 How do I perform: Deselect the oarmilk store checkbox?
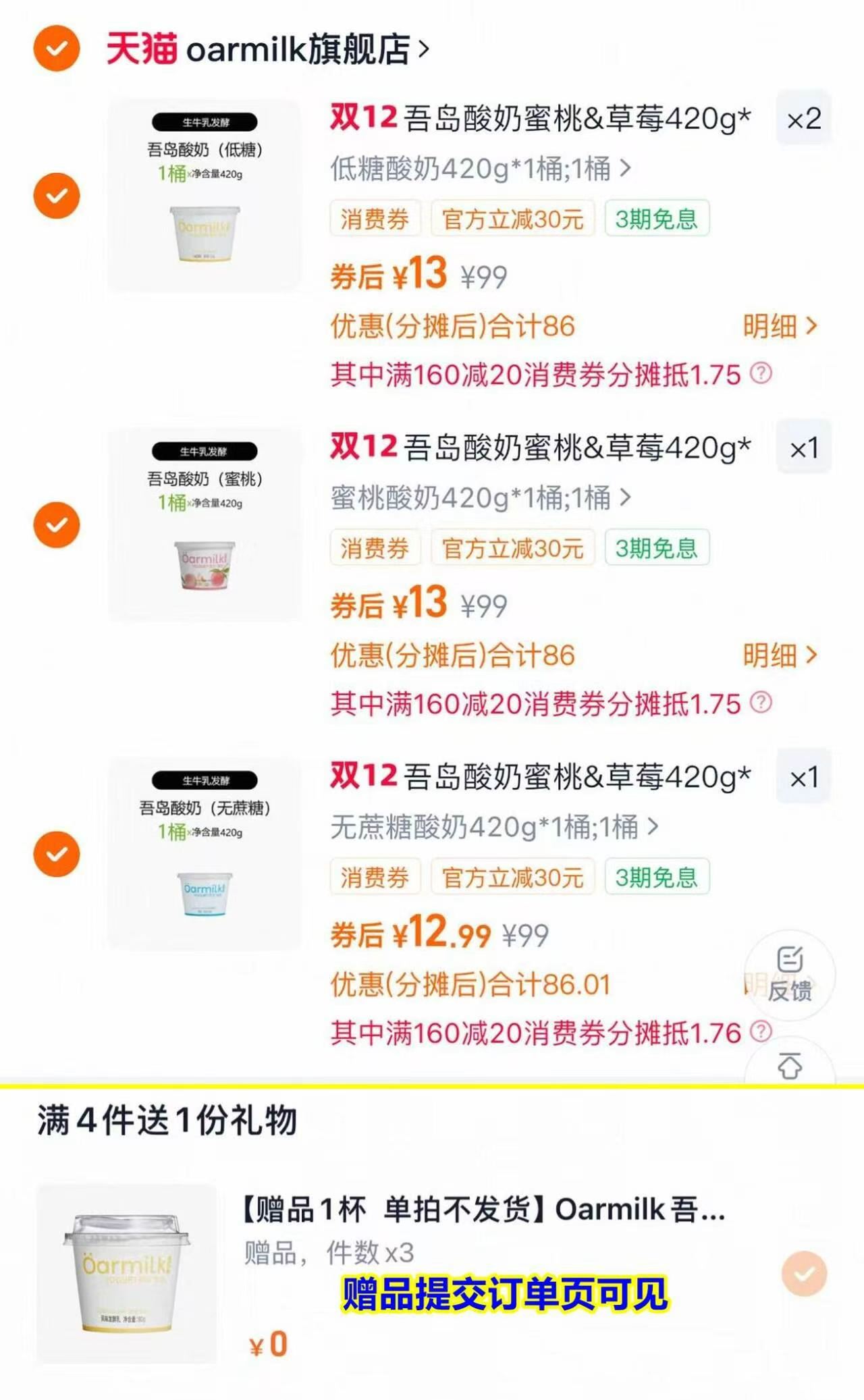[x=57, y=48]
